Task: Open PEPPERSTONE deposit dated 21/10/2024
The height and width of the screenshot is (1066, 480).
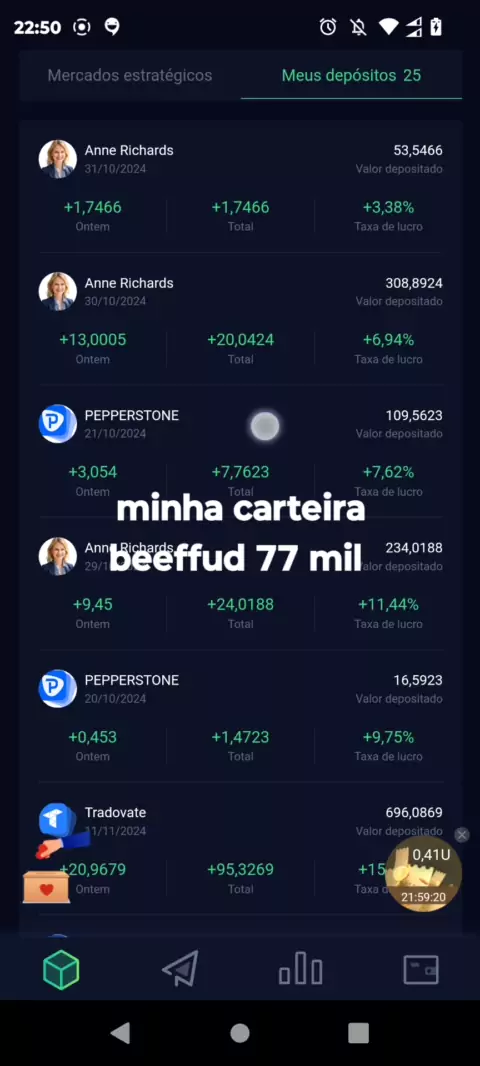Action: click(x=241, y=452)
